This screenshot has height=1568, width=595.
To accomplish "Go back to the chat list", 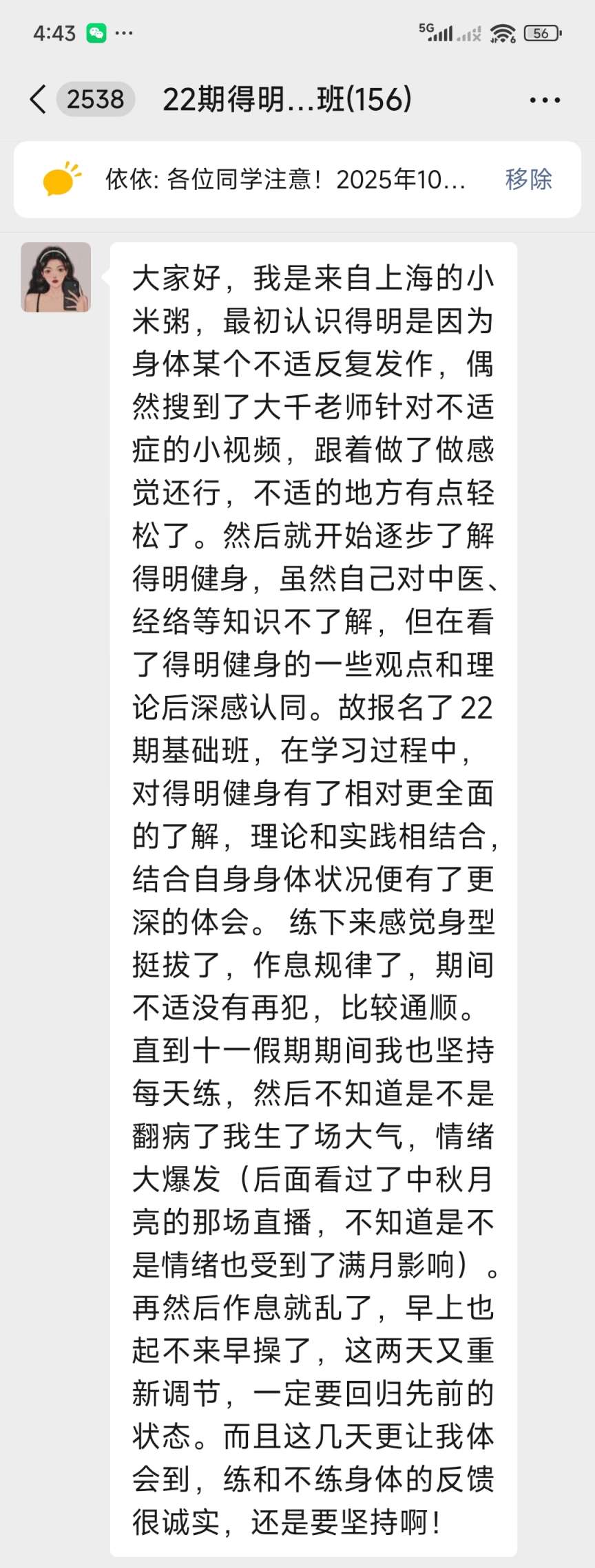I will click(39, 100).
